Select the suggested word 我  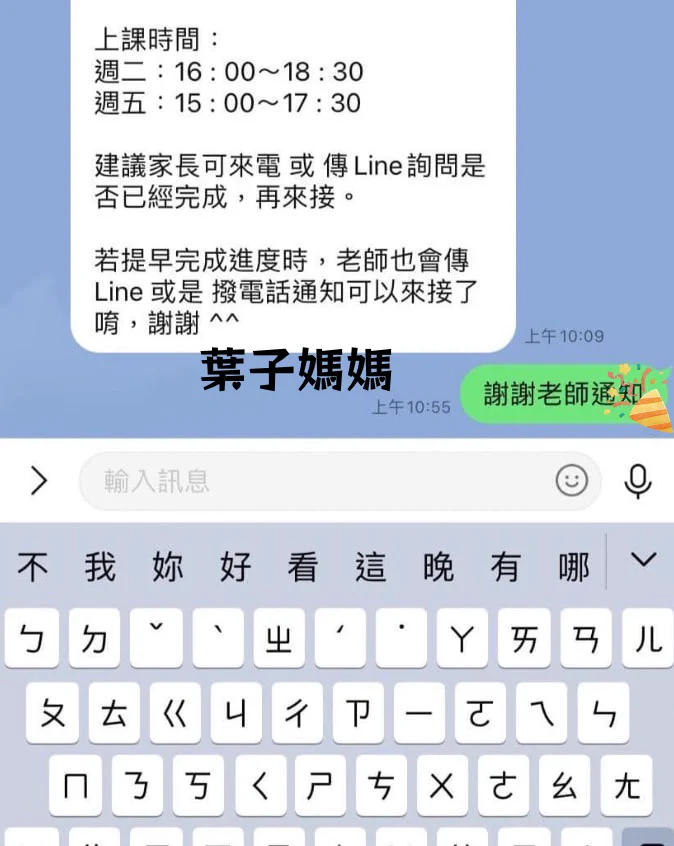(x=100, y=567)
